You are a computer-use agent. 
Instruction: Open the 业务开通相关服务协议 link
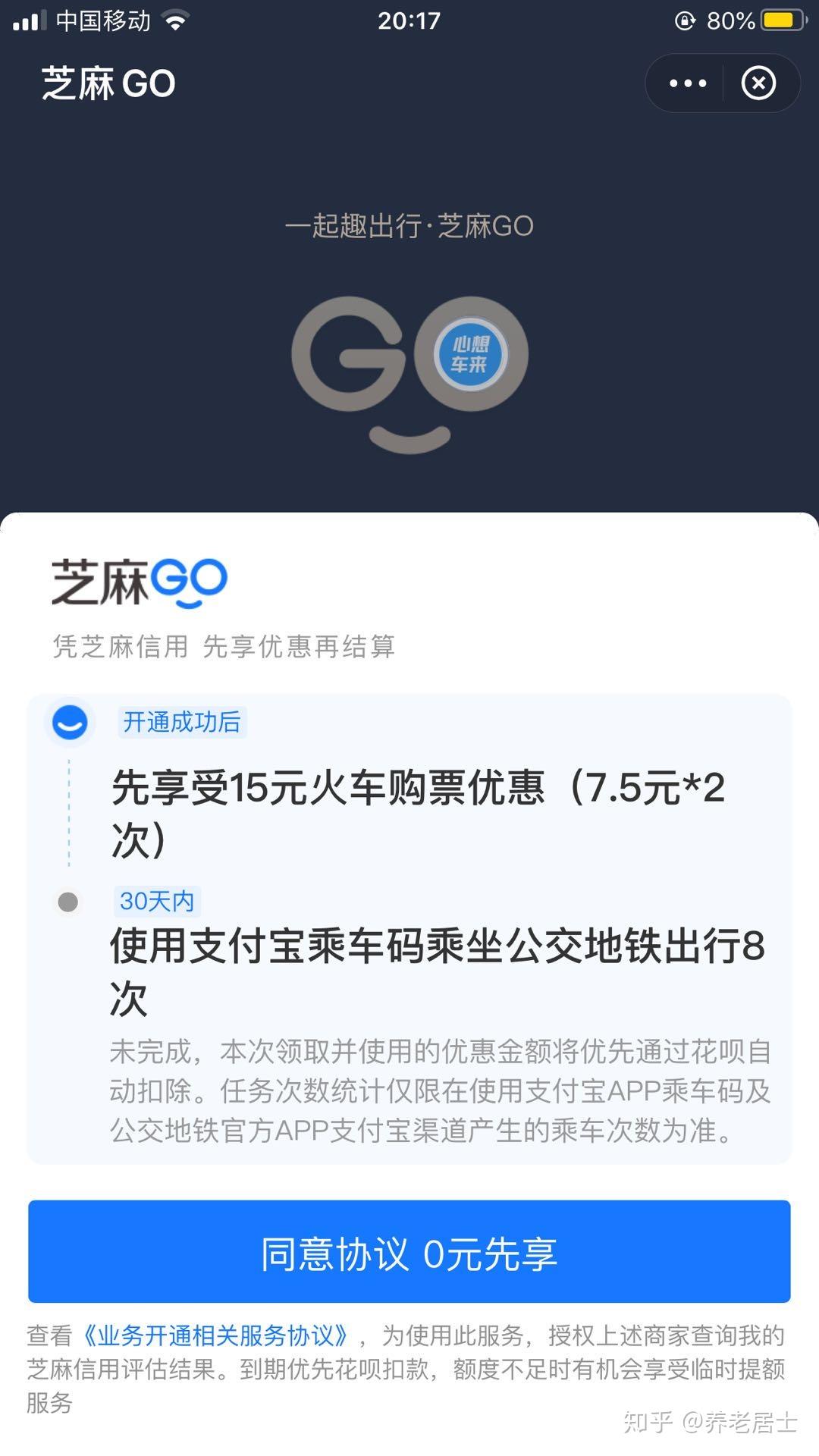[216, 1335]
